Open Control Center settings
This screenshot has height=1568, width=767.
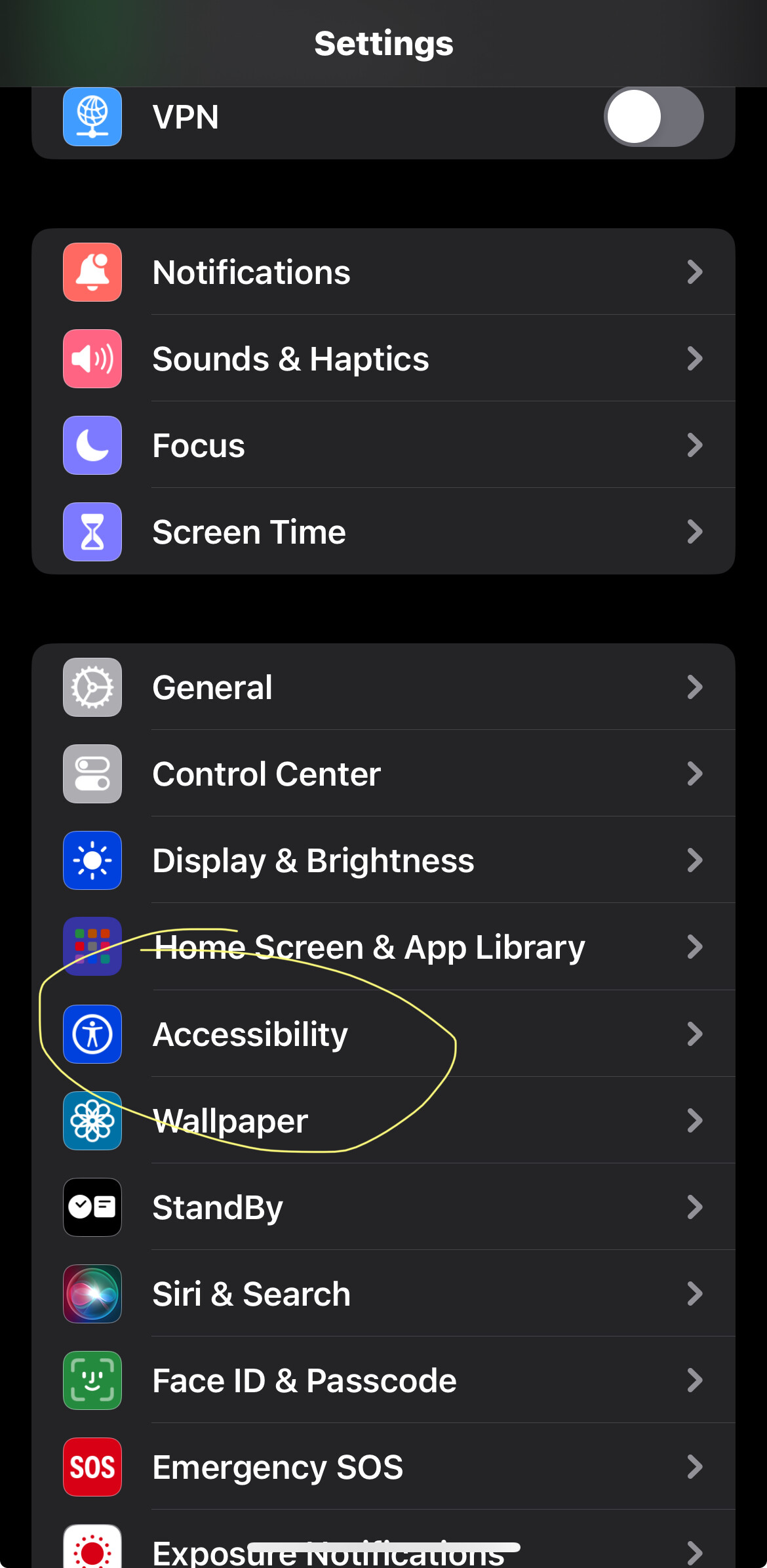pyautogui.click(x=383, y=774)
